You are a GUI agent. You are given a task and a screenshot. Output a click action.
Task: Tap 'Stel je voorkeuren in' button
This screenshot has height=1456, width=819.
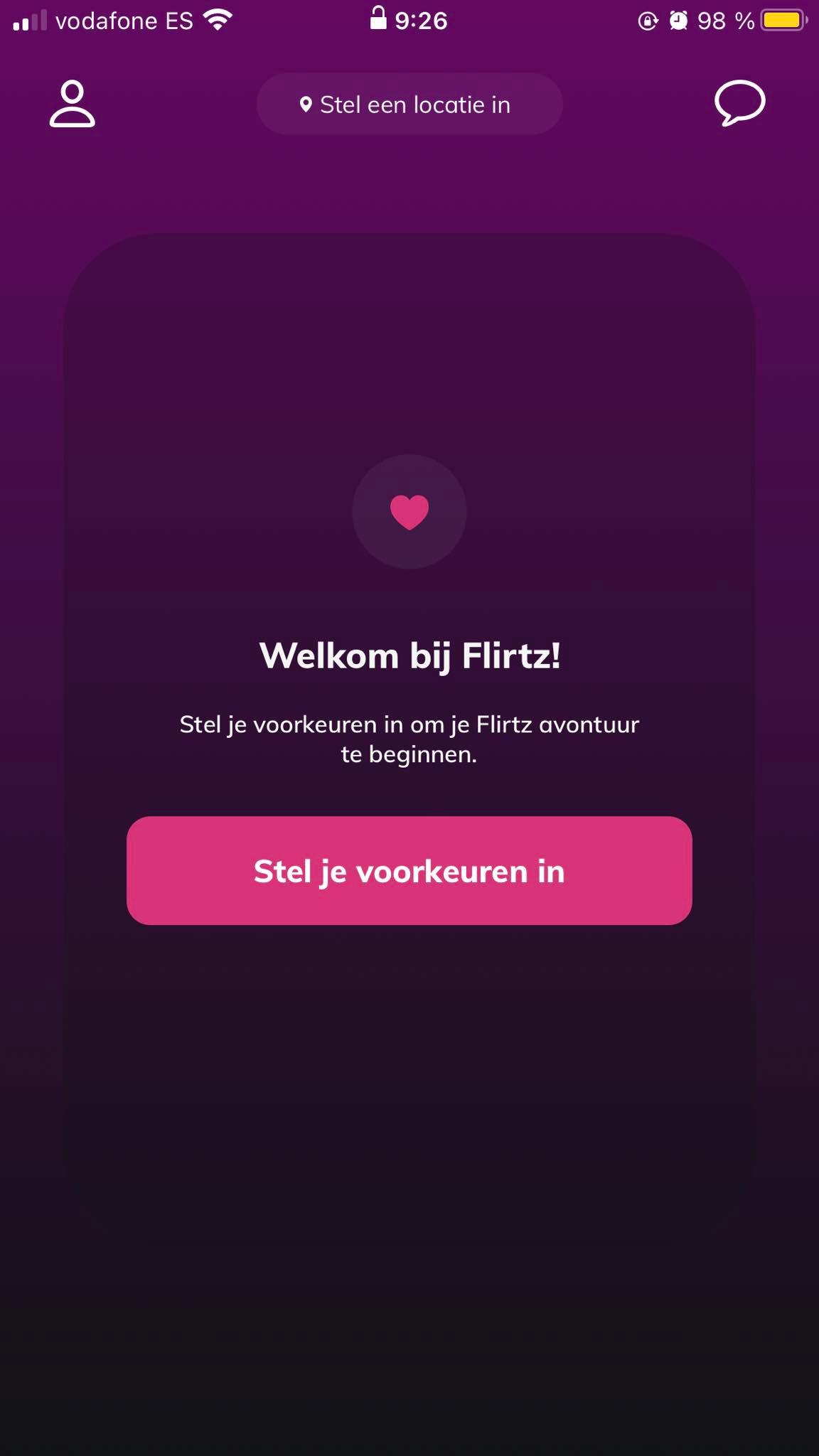coord(409,870)
